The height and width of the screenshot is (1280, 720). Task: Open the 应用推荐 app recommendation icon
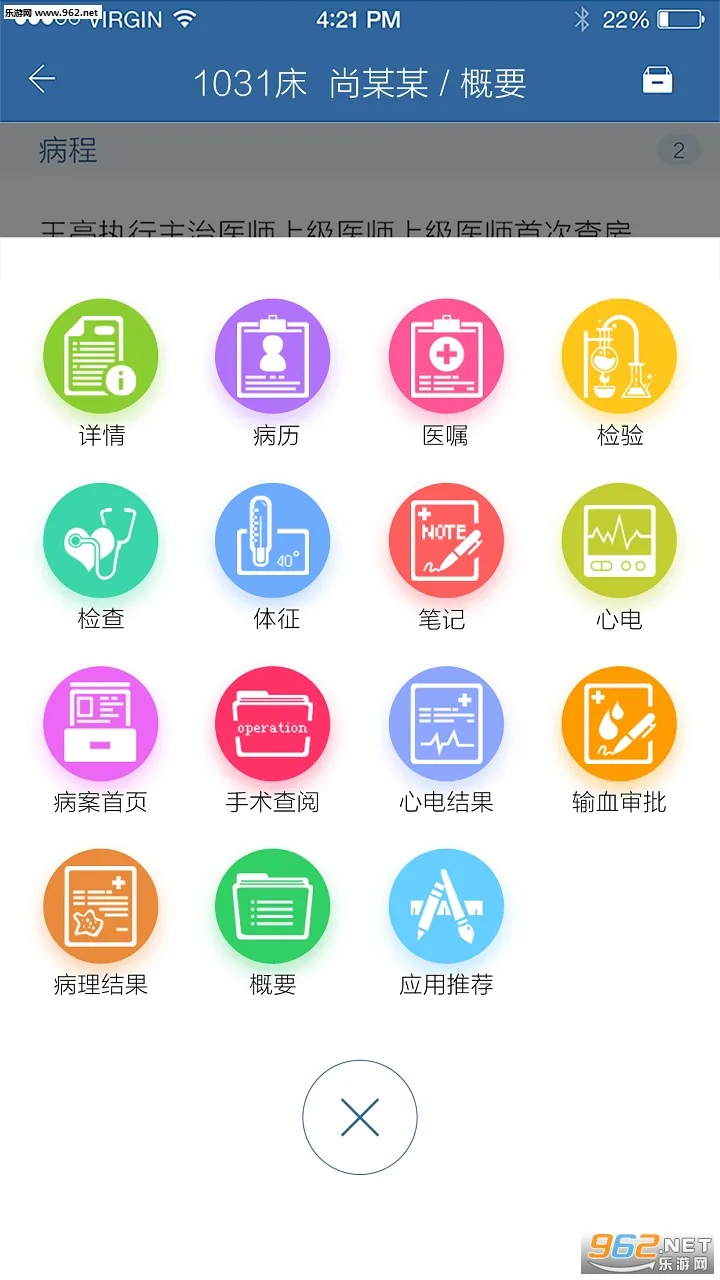pyautogui.click(x=446, y=905)
